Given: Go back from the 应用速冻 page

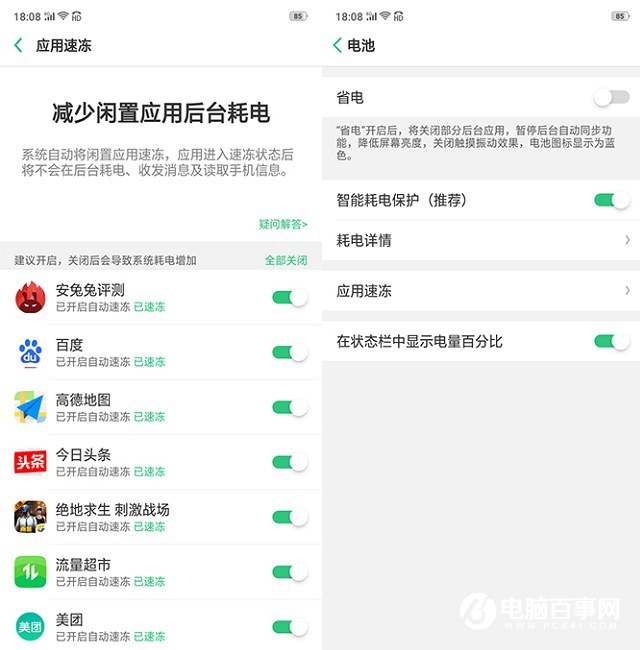Looking at the screenshot, I should (x=18, y=45).
